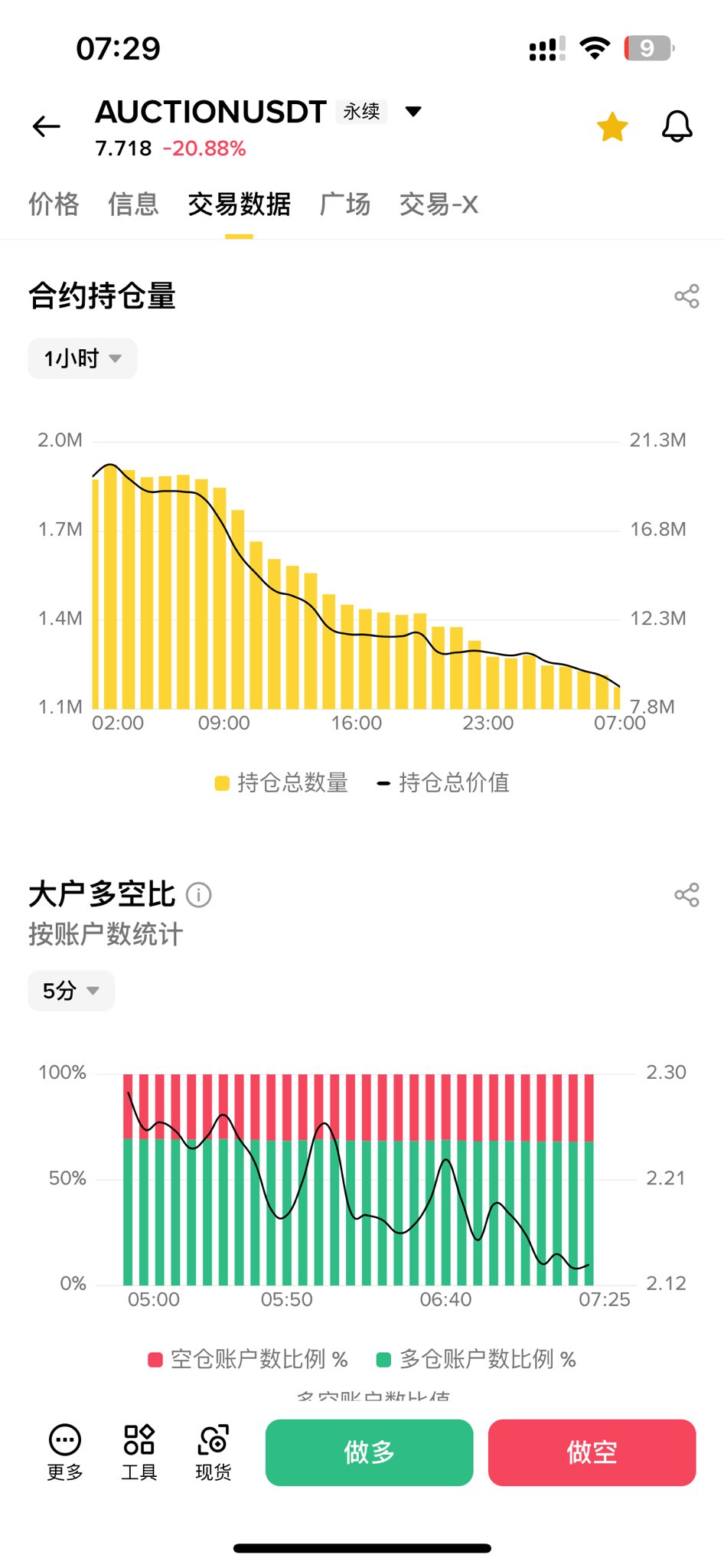Open 工具 in the bottom bar
Image resolution: width=724 pixels, height=1568 pixels.
click(x=139, y=1452)
